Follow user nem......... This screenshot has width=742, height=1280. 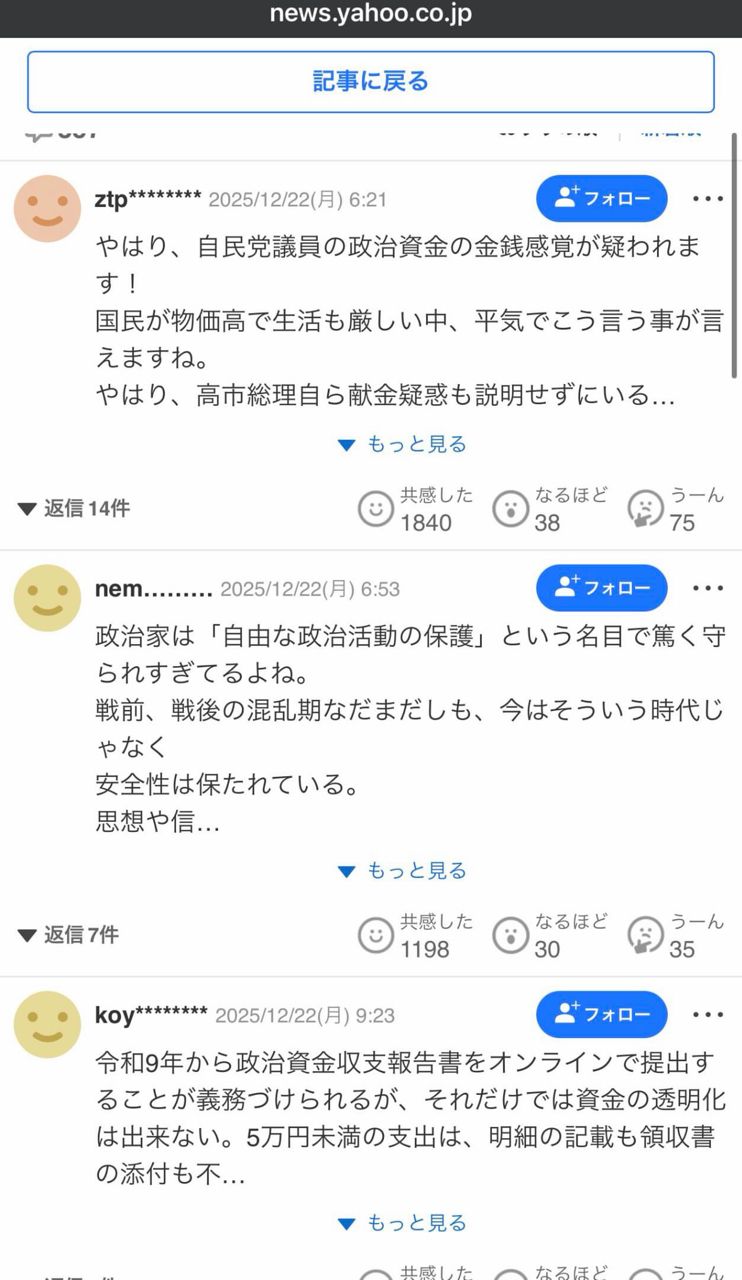(601, 588)
